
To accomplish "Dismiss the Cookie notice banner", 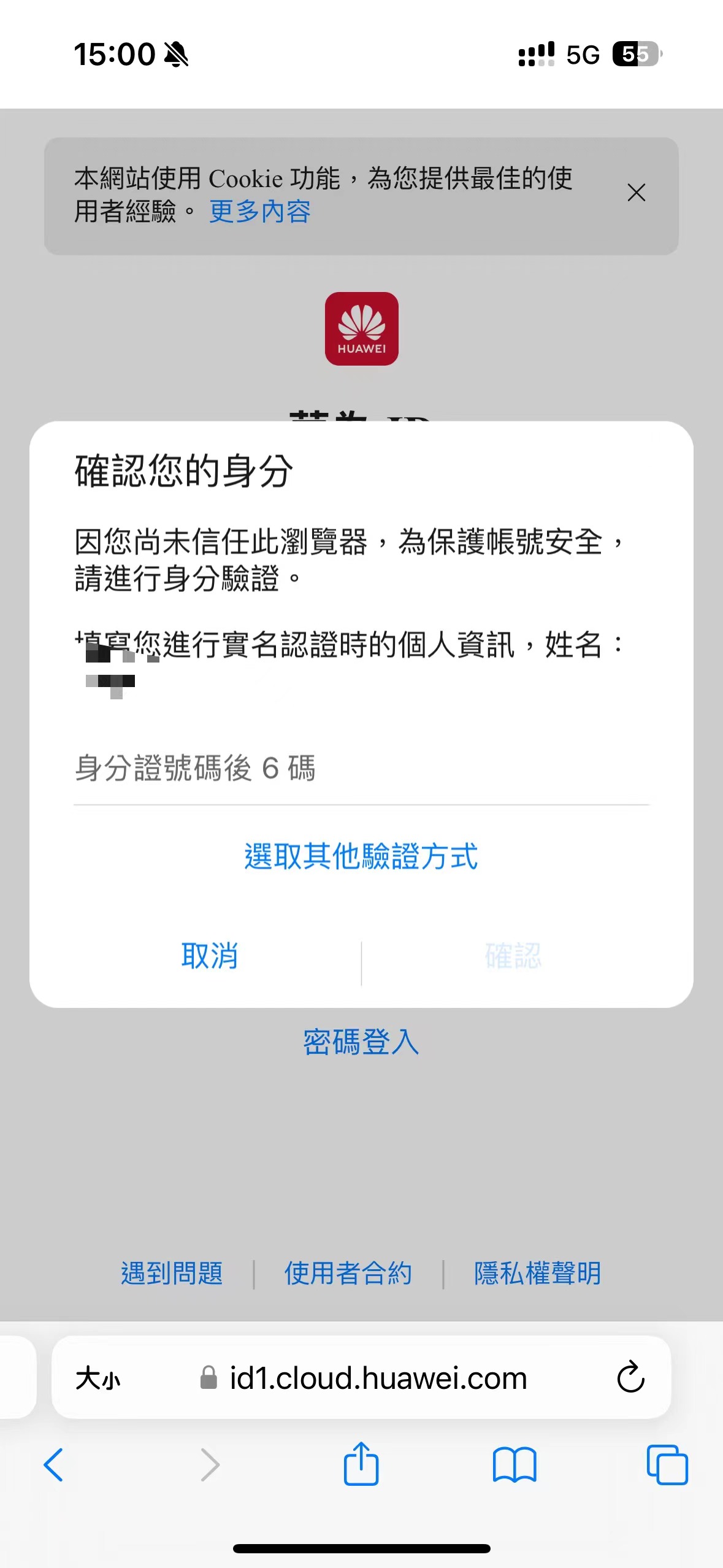I will click(x=636, y=193).
